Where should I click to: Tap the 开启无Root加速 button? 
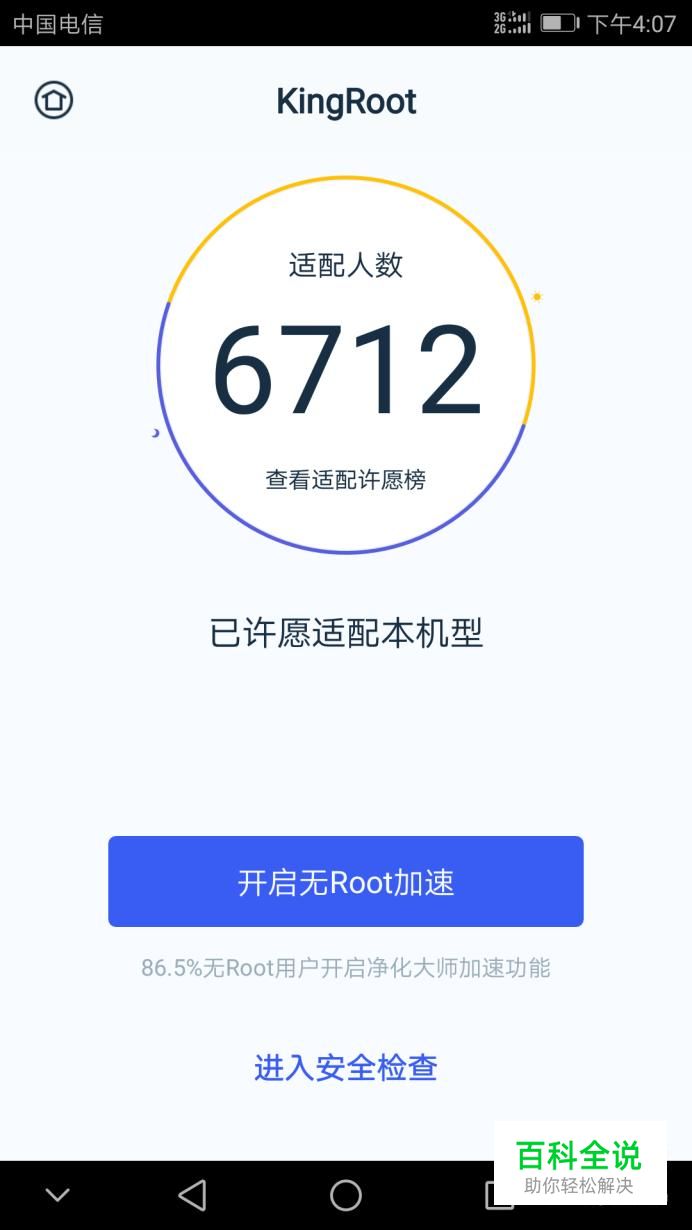tap(346, 881)
